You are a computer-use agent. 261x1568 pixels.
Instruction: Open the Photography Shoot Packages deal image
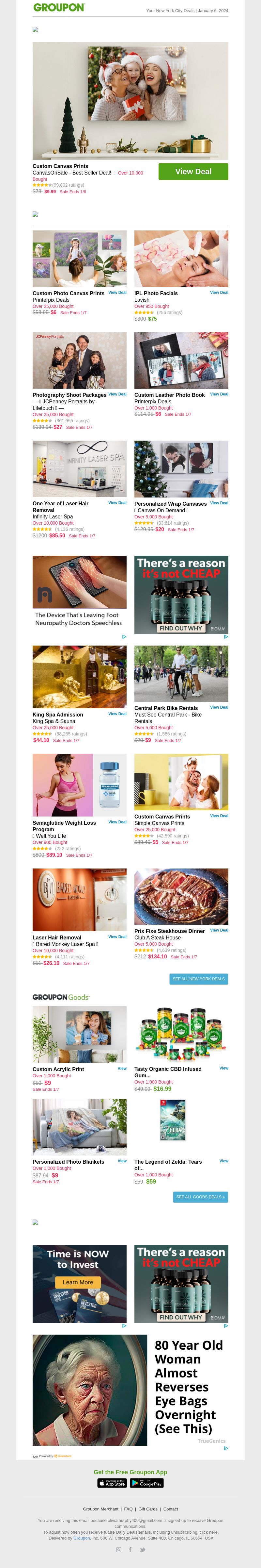click(x=80, y=360)
